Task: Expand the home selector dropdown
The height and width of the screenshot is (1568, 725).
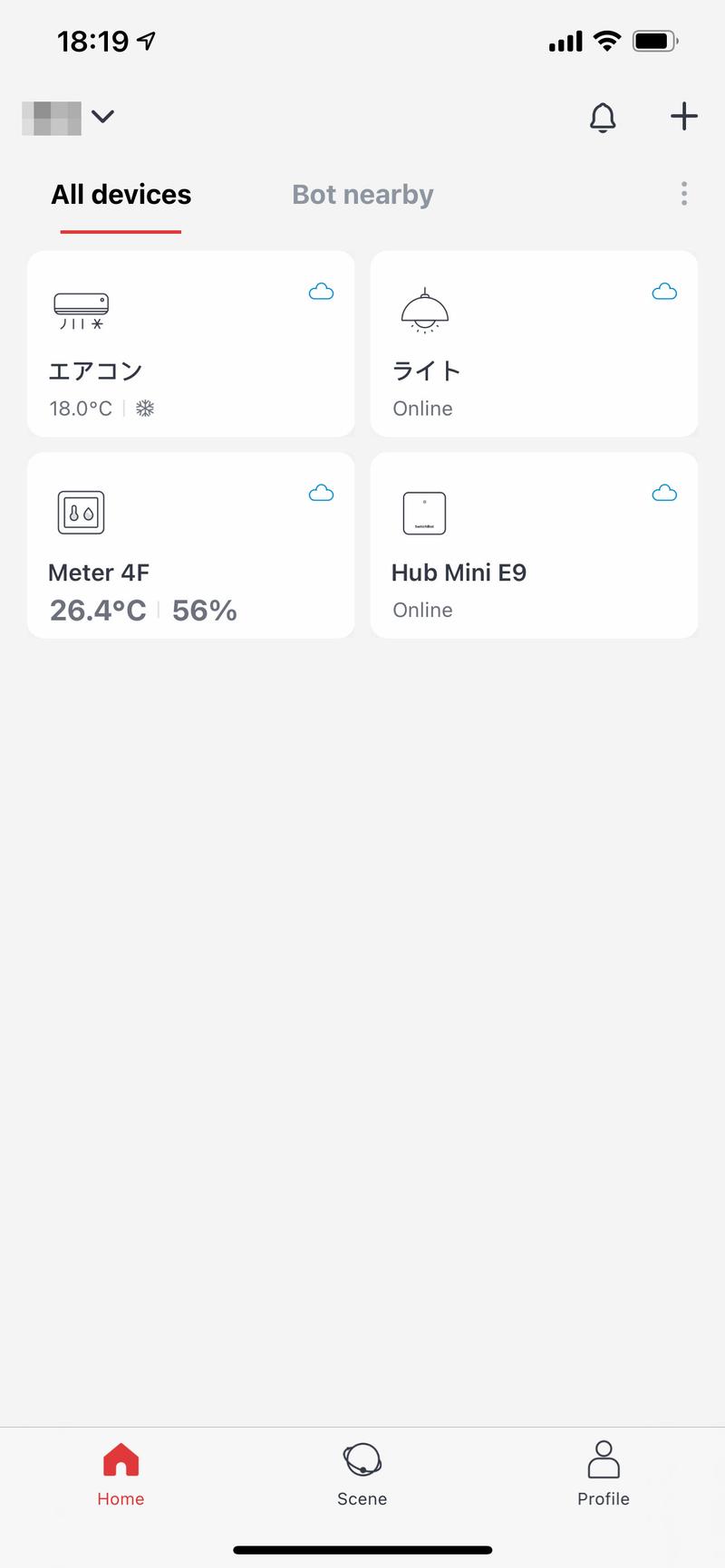Action: point(101,117)
